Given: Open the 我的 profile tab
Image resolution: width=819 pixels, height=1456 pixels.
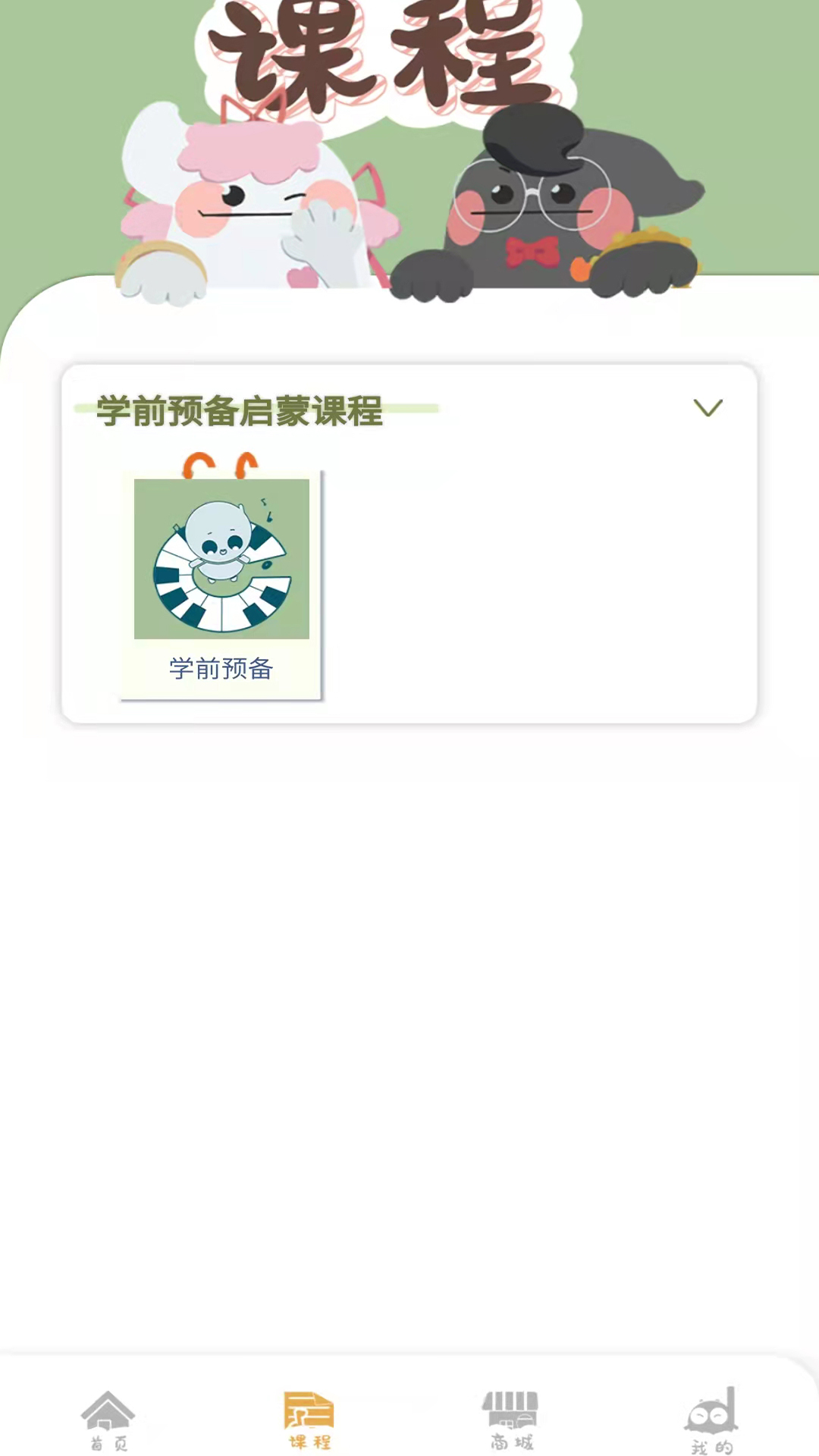Looking at the screenshot, I should [x=711, y=1420].
